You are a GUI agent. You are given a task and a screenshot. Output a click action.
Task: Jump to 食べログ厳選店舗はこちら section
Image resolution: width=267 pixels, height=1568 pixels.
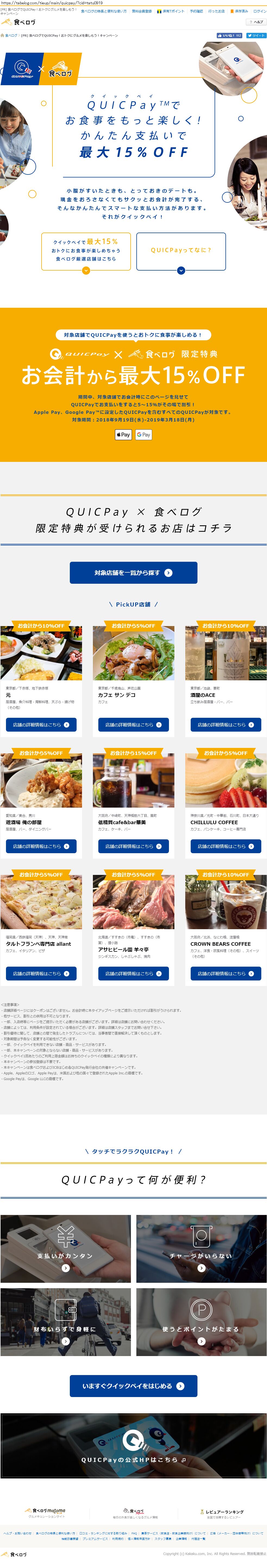click(86, 251)
